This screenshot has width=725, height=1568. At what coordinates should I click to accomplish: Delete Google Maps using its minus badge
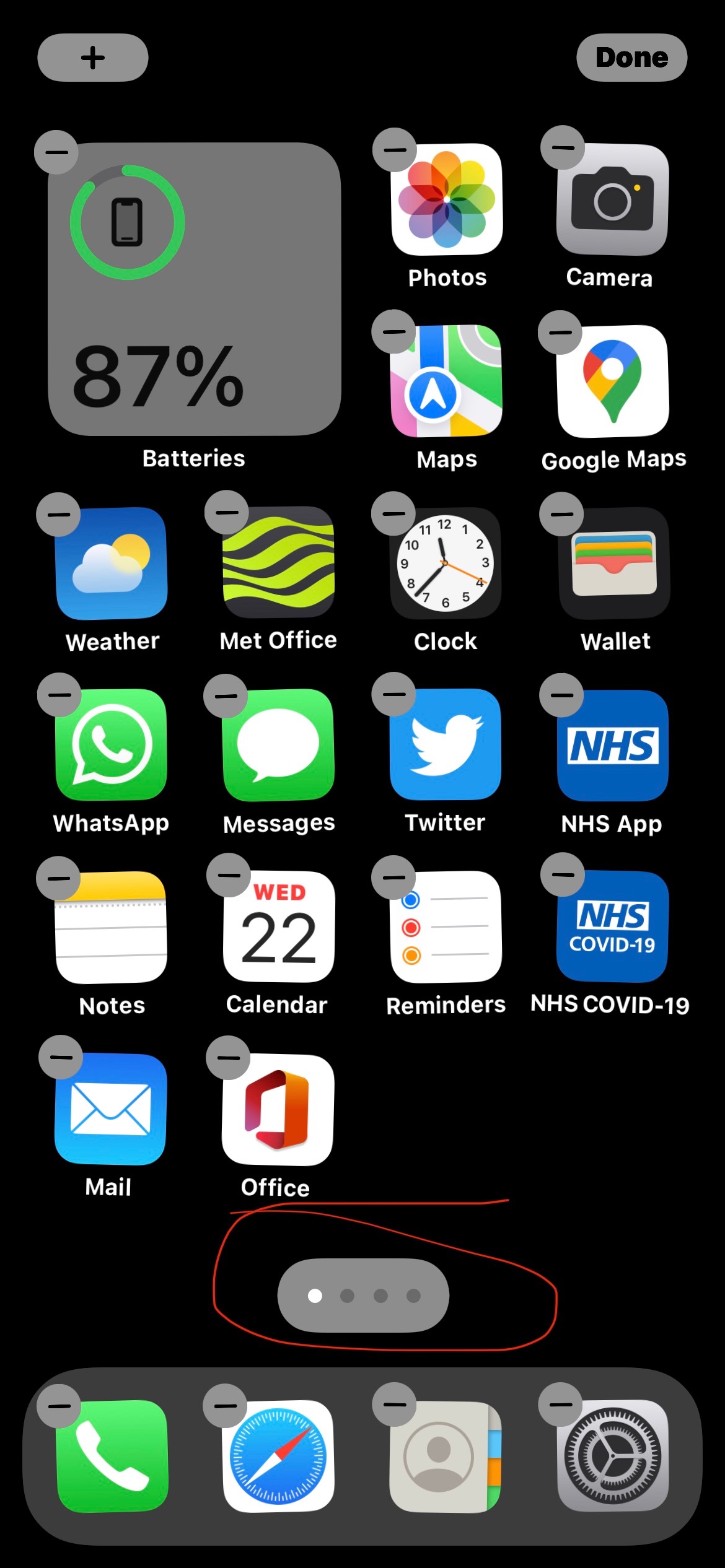560,333
